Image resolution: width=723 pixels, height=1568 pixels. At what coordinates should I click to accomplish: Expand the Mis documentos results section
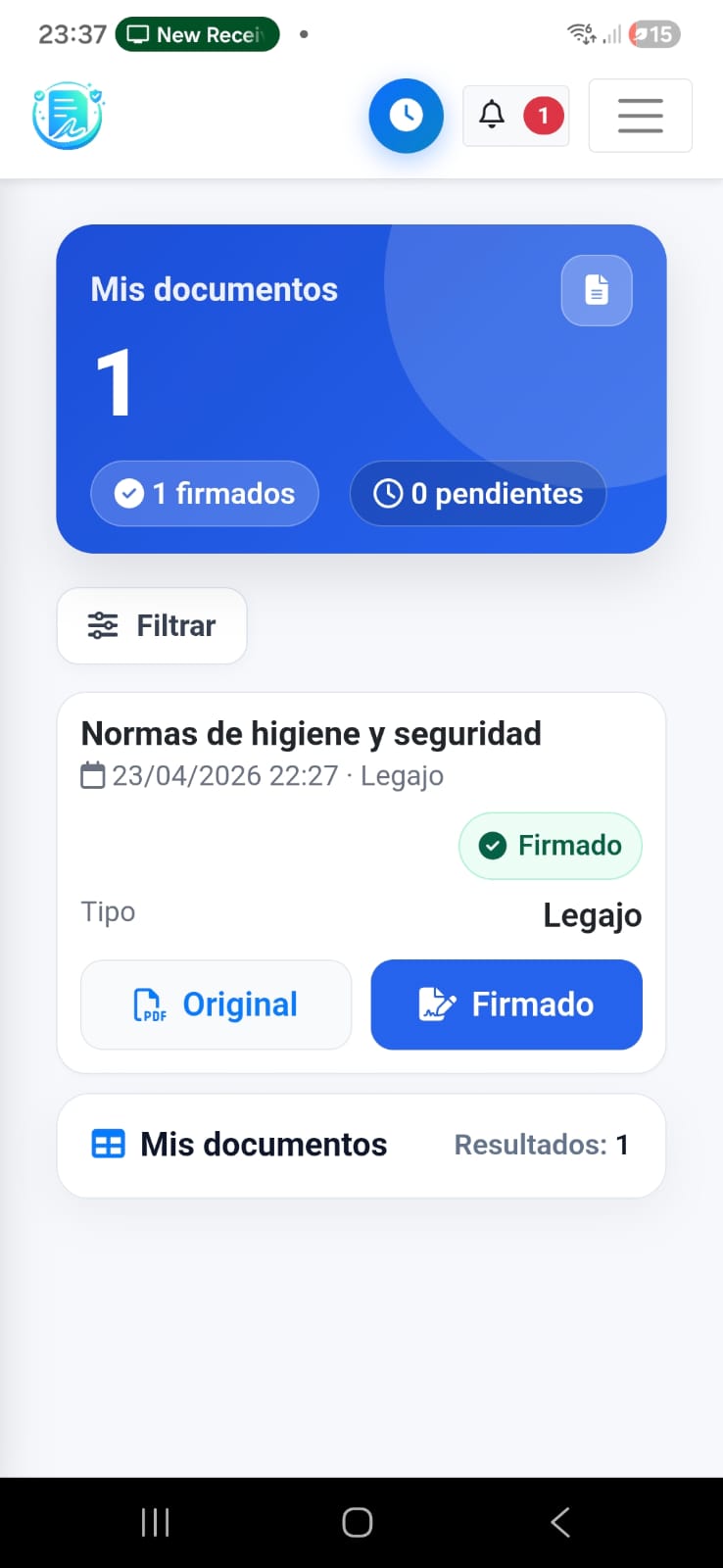tap(361, 1144)
